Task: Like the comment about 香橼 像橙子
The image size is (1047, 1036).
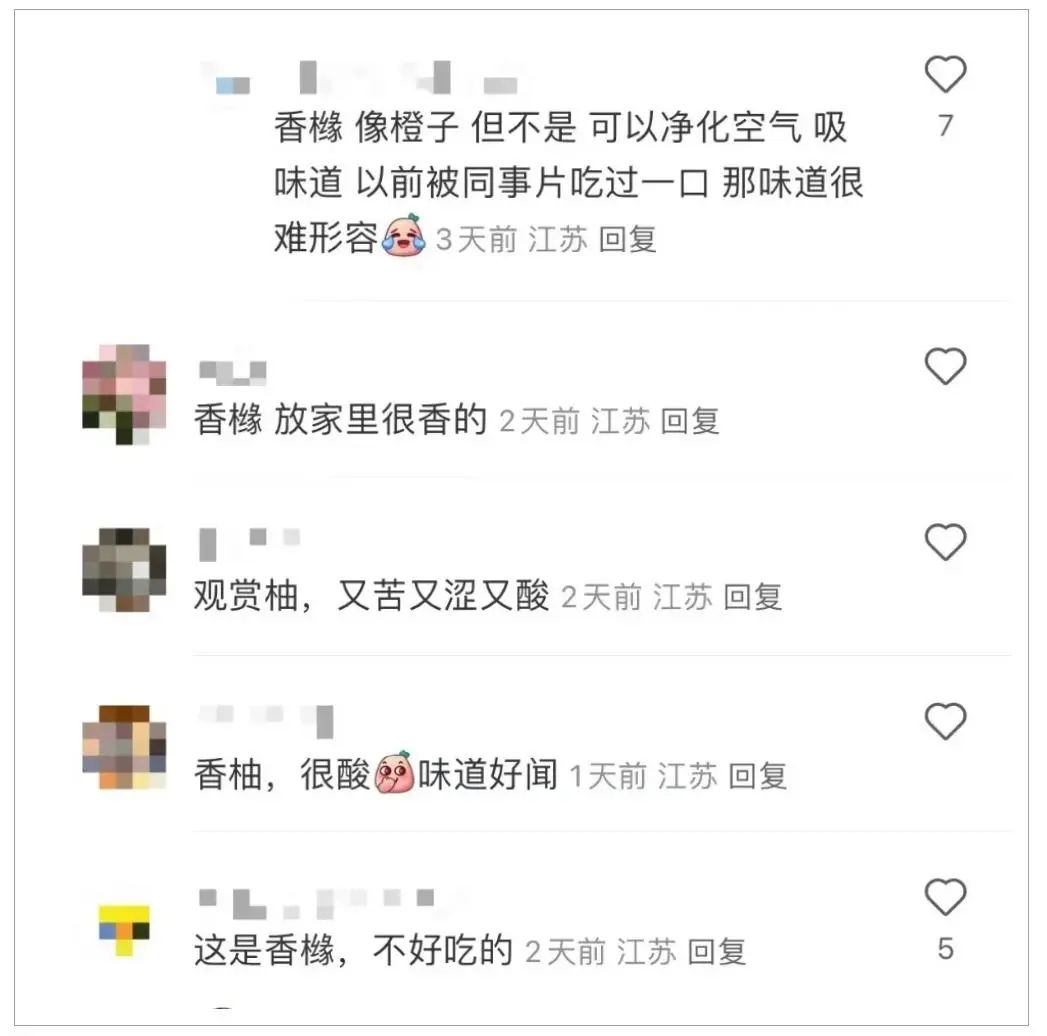Action: (x=944, y=75)
